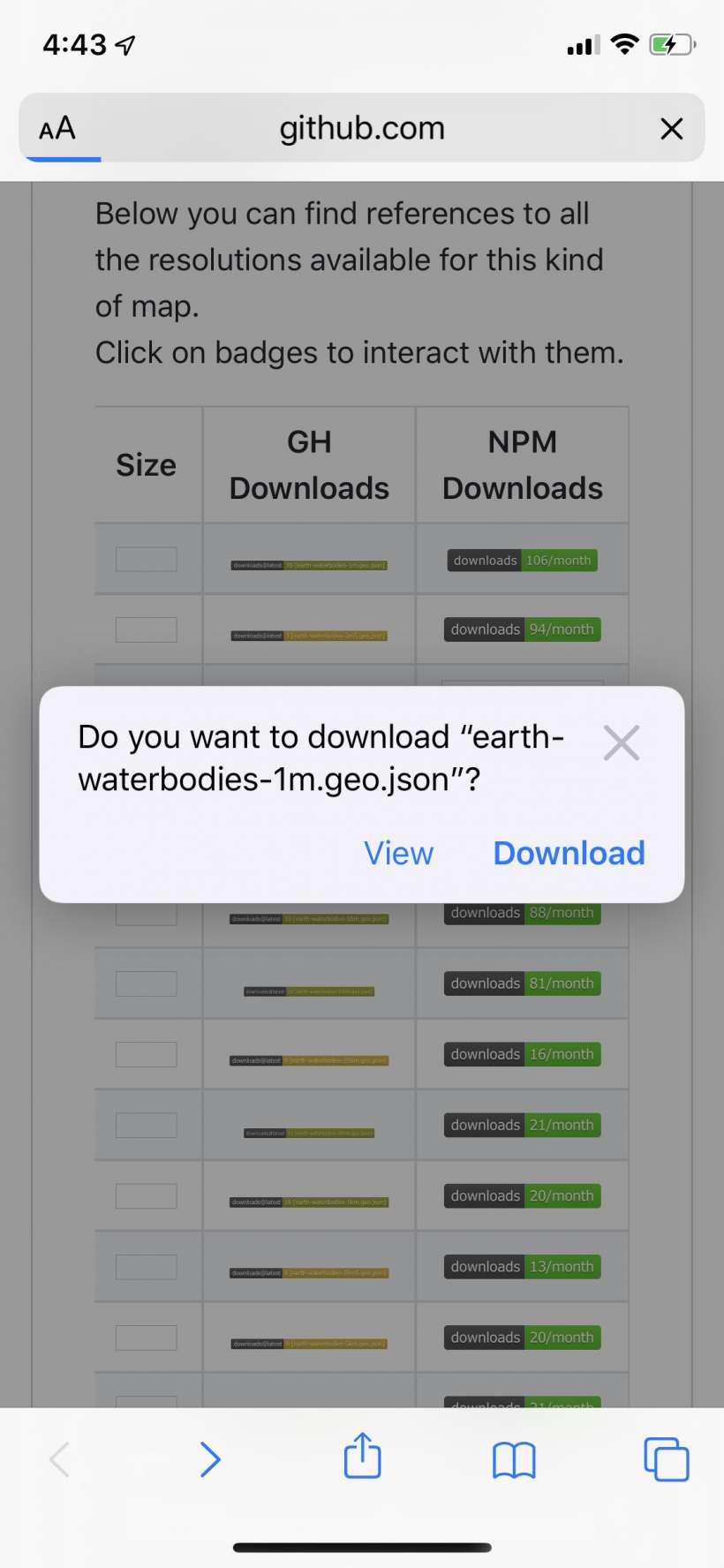This screenshot has height=1568, width=724.
Task: Dismiss the download dialog with X
Action: pos(622,743)
